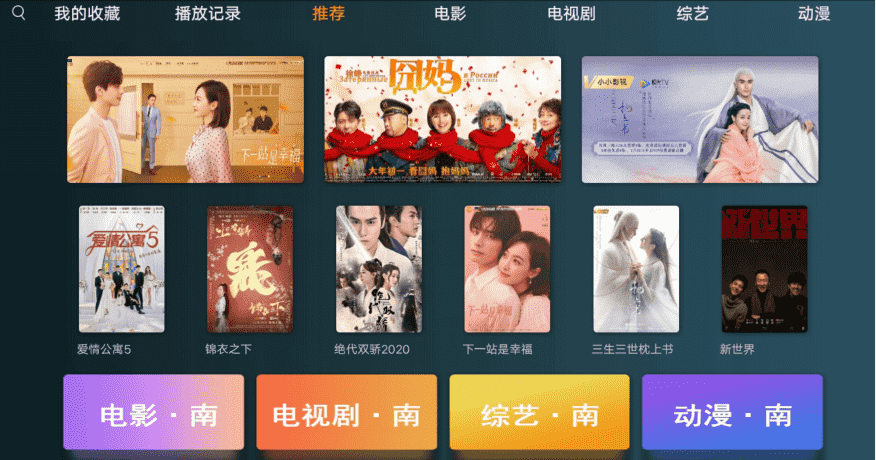Open 锦衣之下 poster
Viewport: 876px width, 460px height.
(x=250, y=269)
